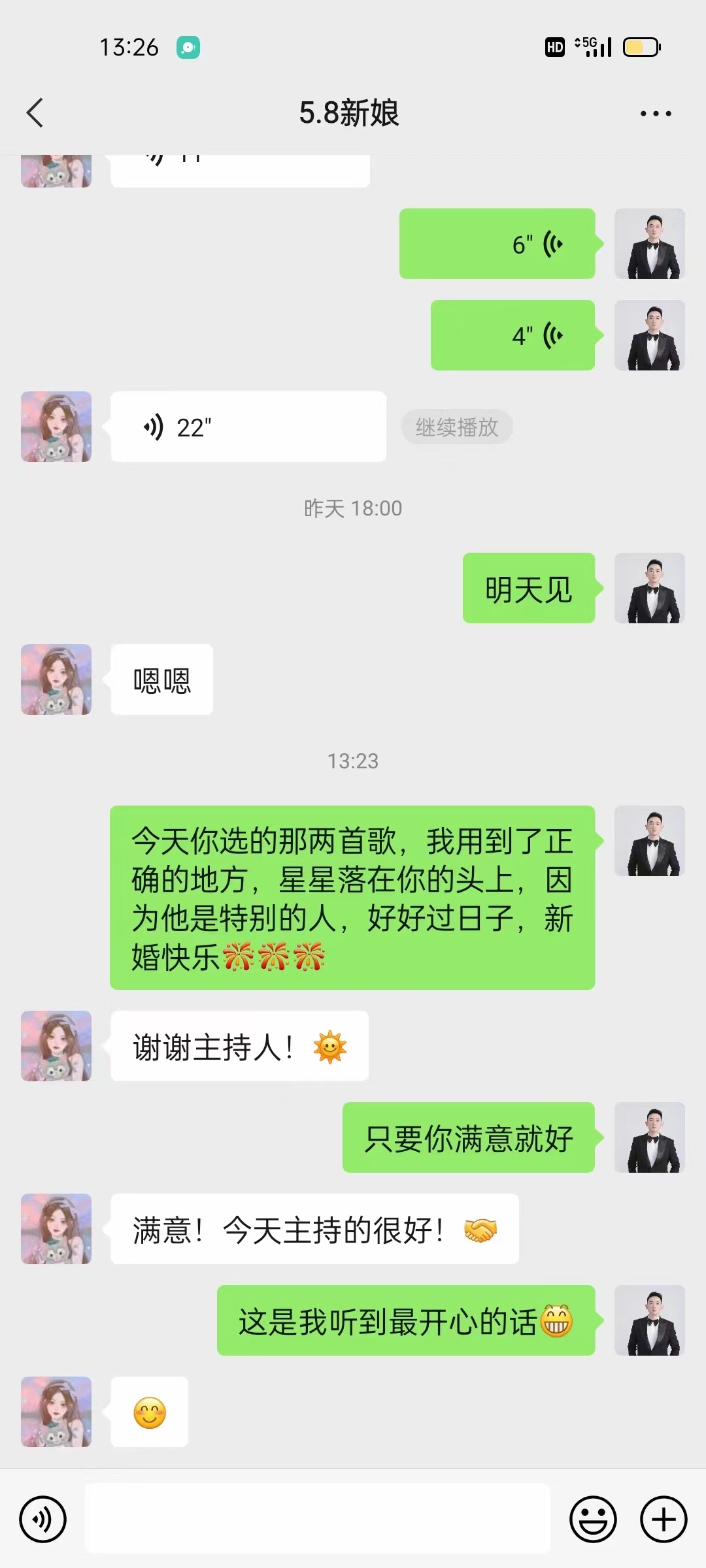Image resolution: width=706 pixels, height=1568 pixels.
Task: Play the 22-second voice message
Action: click(x=248, y=427)
